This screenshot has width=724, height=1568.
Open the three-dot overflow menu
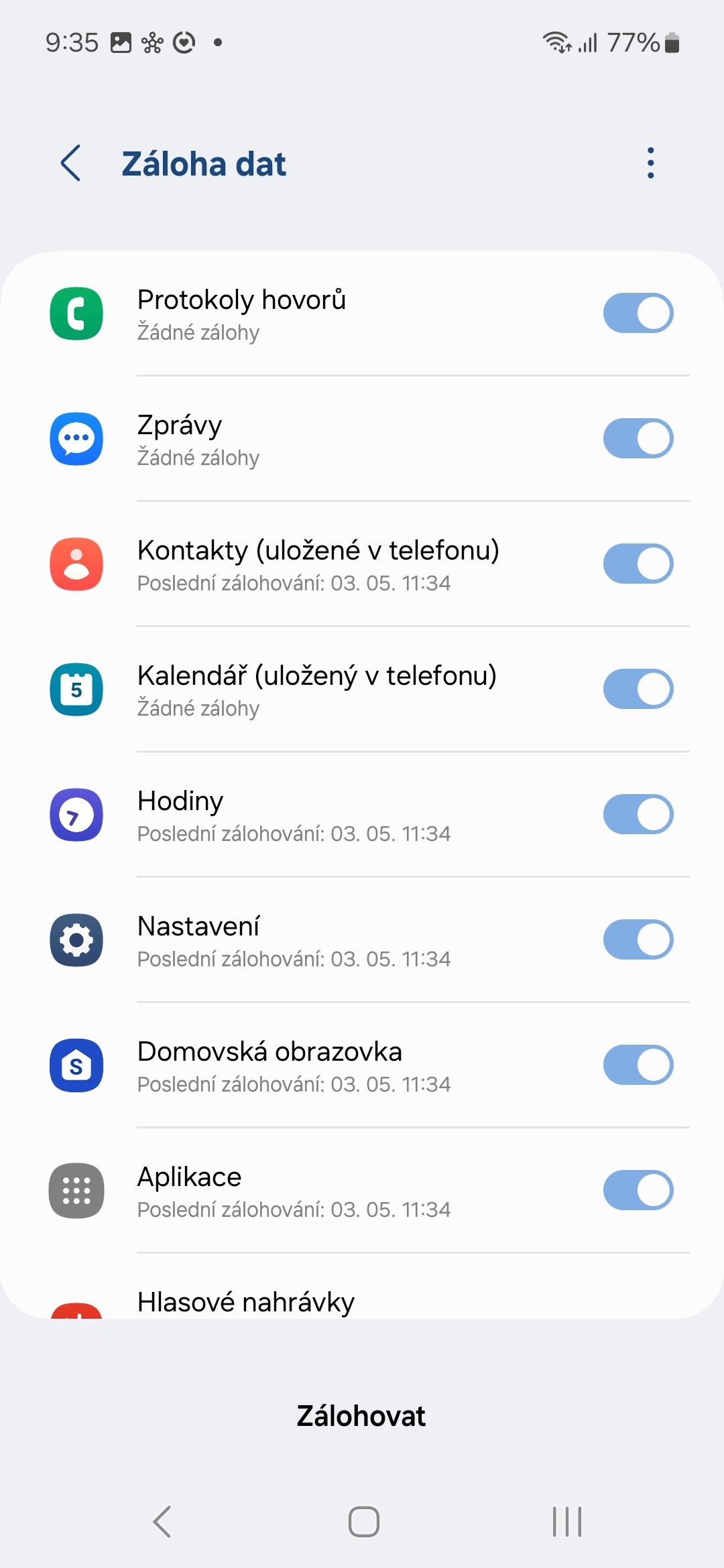pyautogui.click(x=650, y=163)
